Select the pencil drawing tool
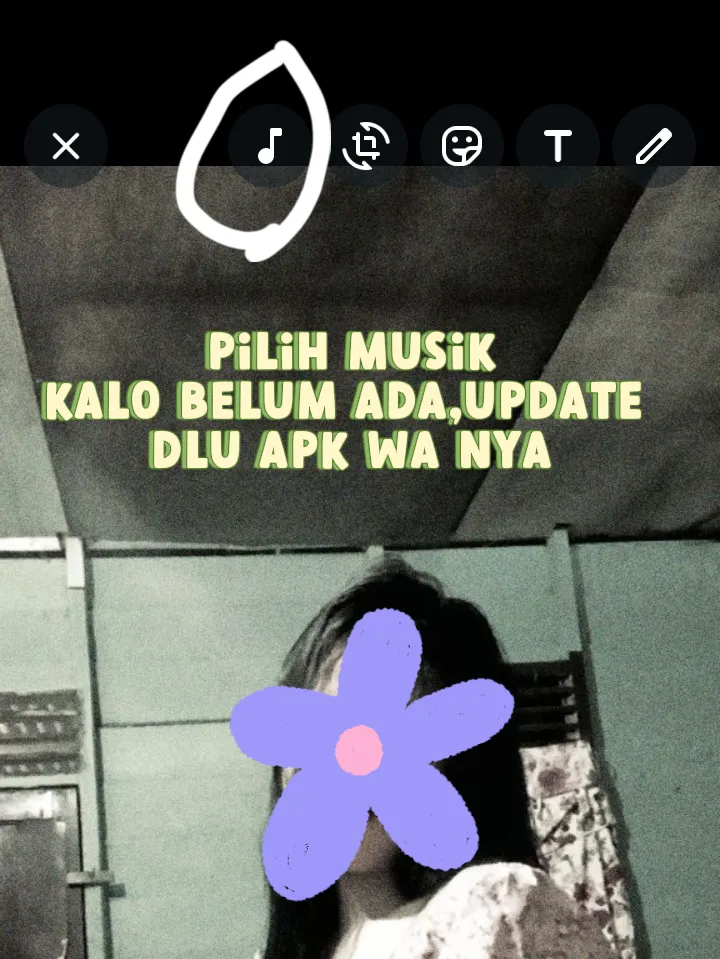 pyautogui.click(x=653, y=147)
